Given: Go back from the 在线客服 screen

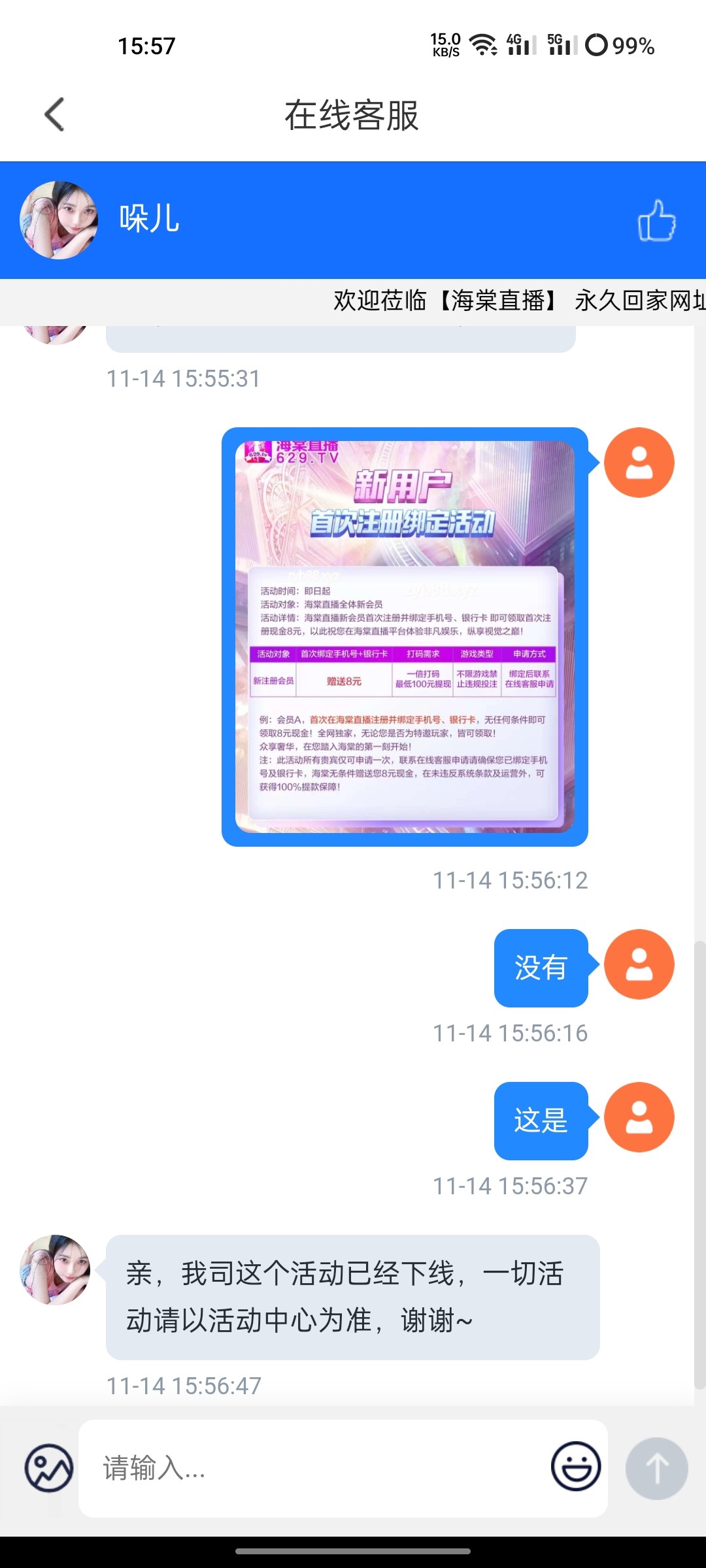Looking at the screenshot, I should [x=55, y=115].
